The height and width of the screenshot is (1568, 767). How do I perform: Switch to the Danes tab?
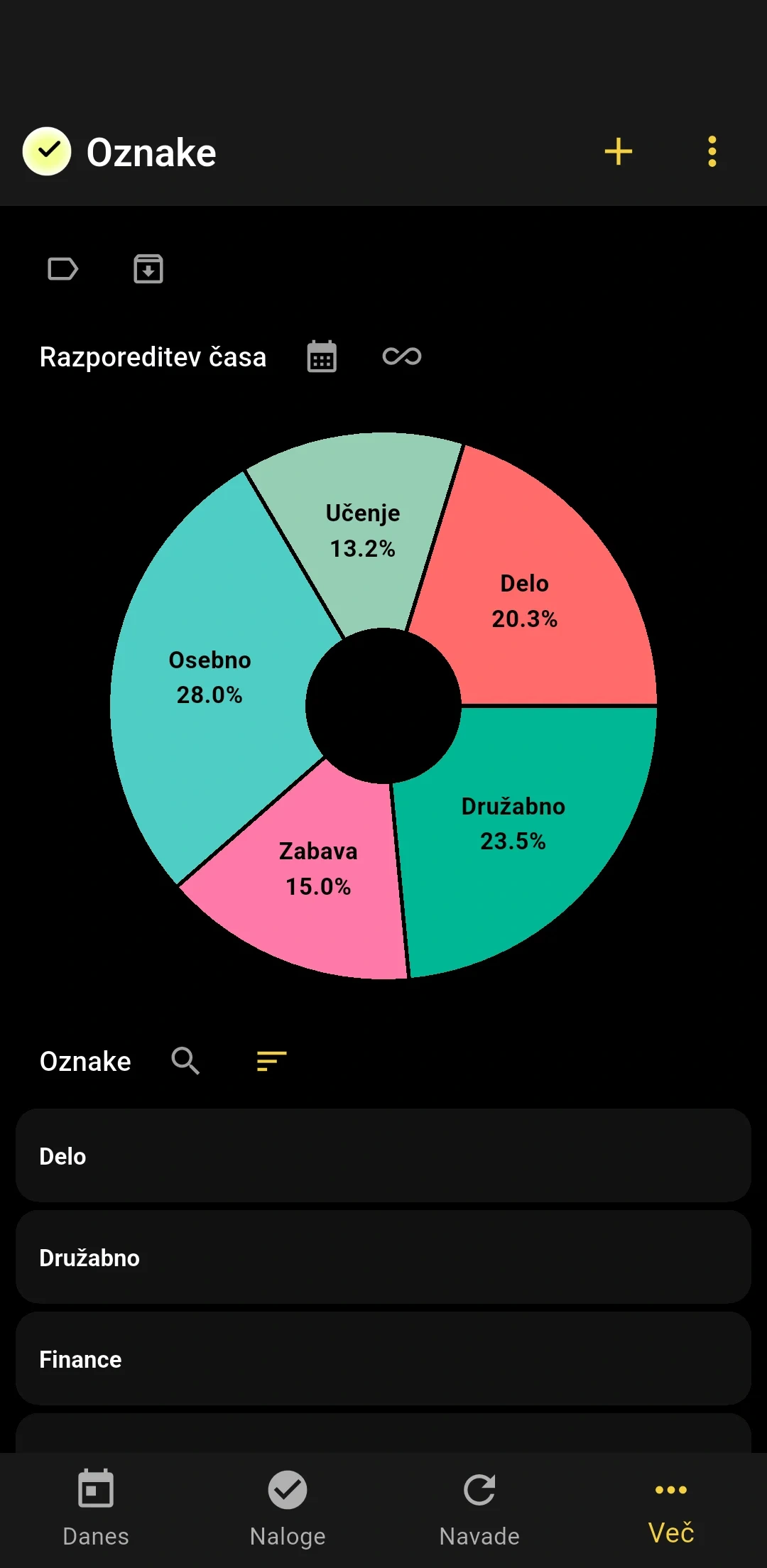click(95, 1506)
